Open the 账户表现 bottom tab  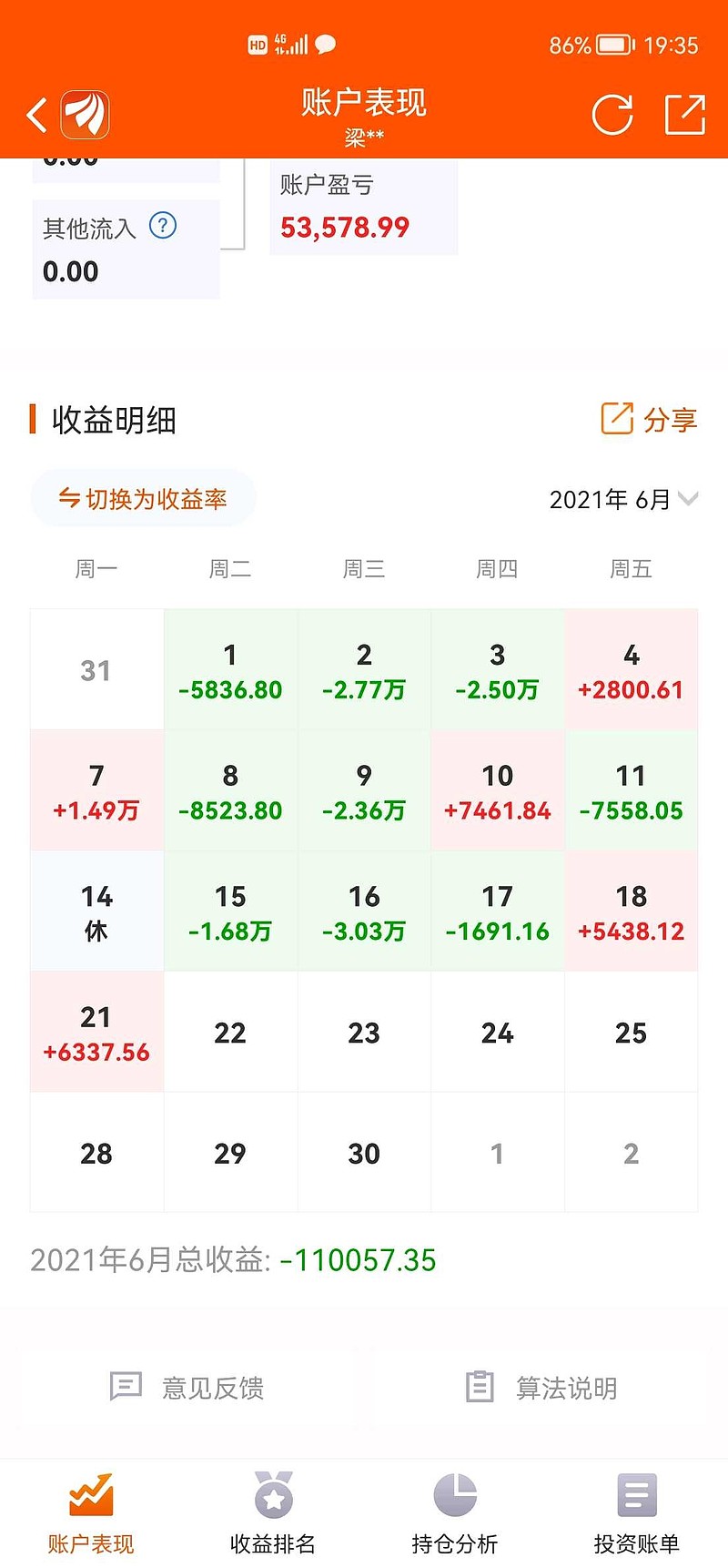(x=91, y=1513)
